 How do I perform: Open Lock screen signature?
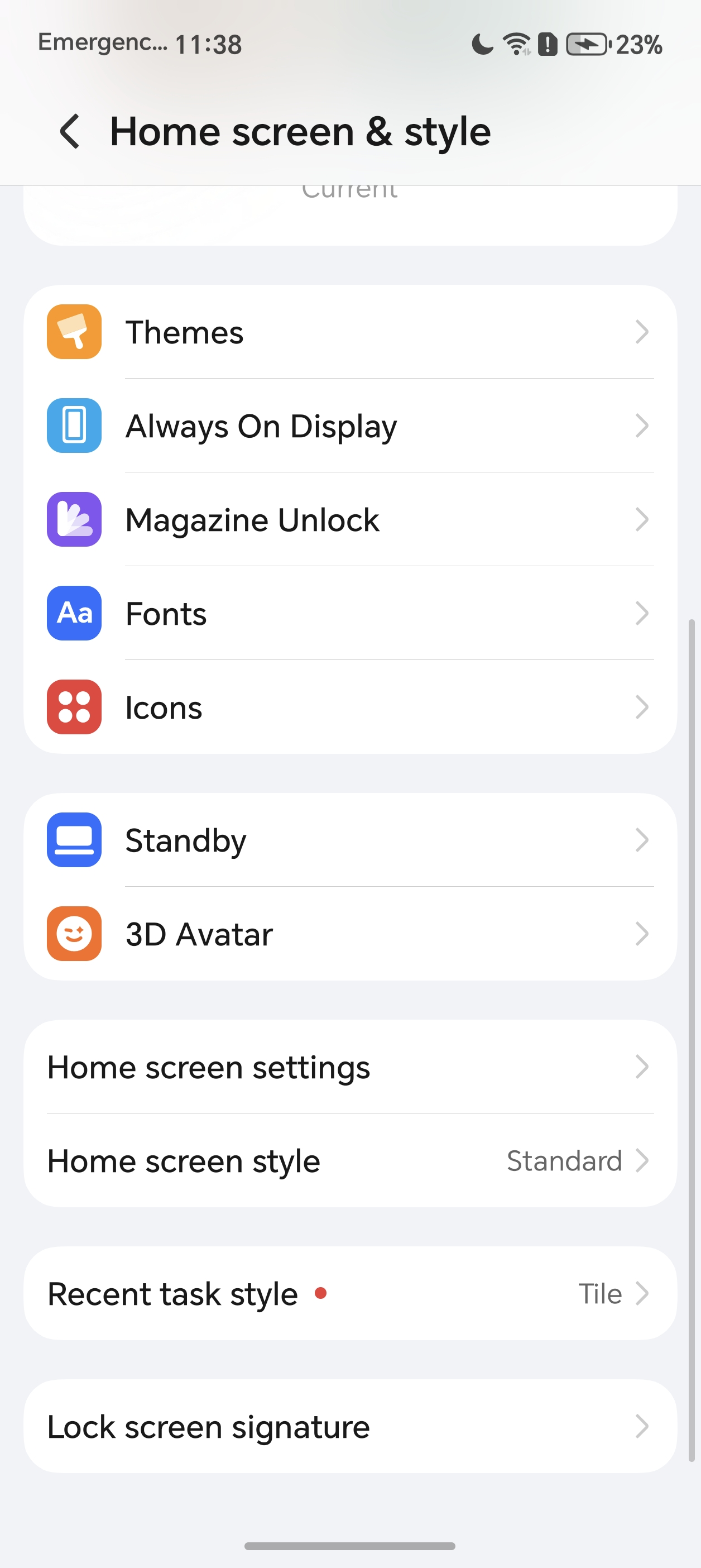(350, 1427)
